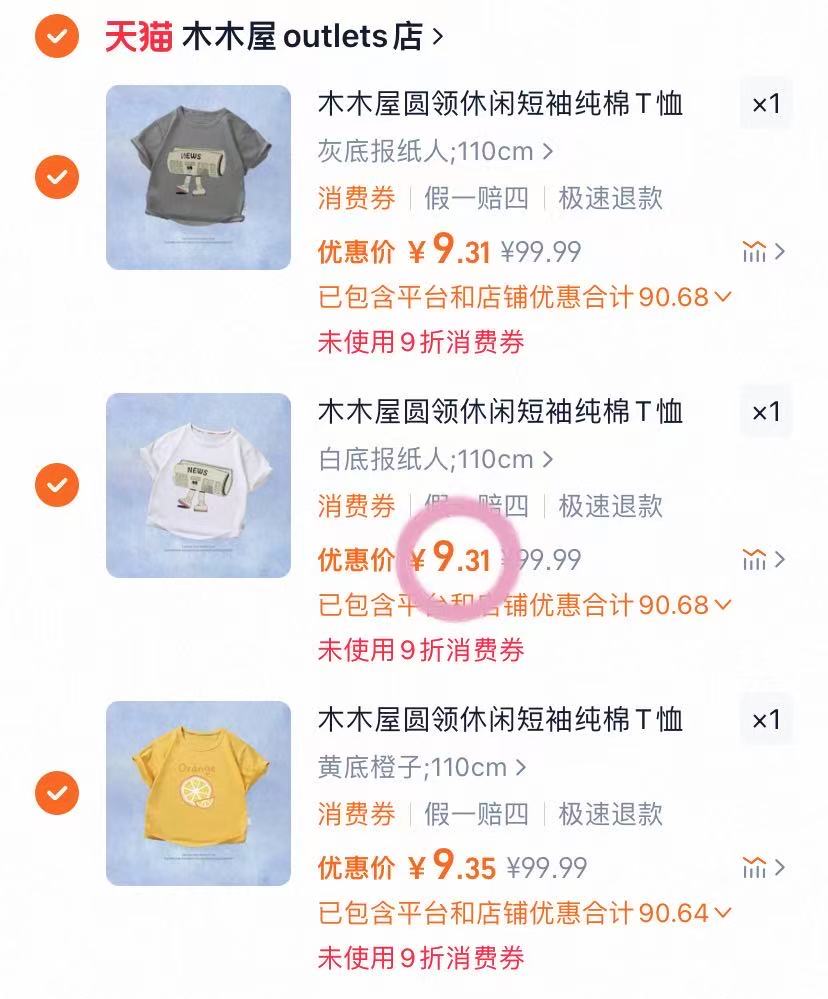Screen dimensions: 828x999
Task: Deselect the 黄底橙子 T-shirt checkbox
Action: pos(56,794)
